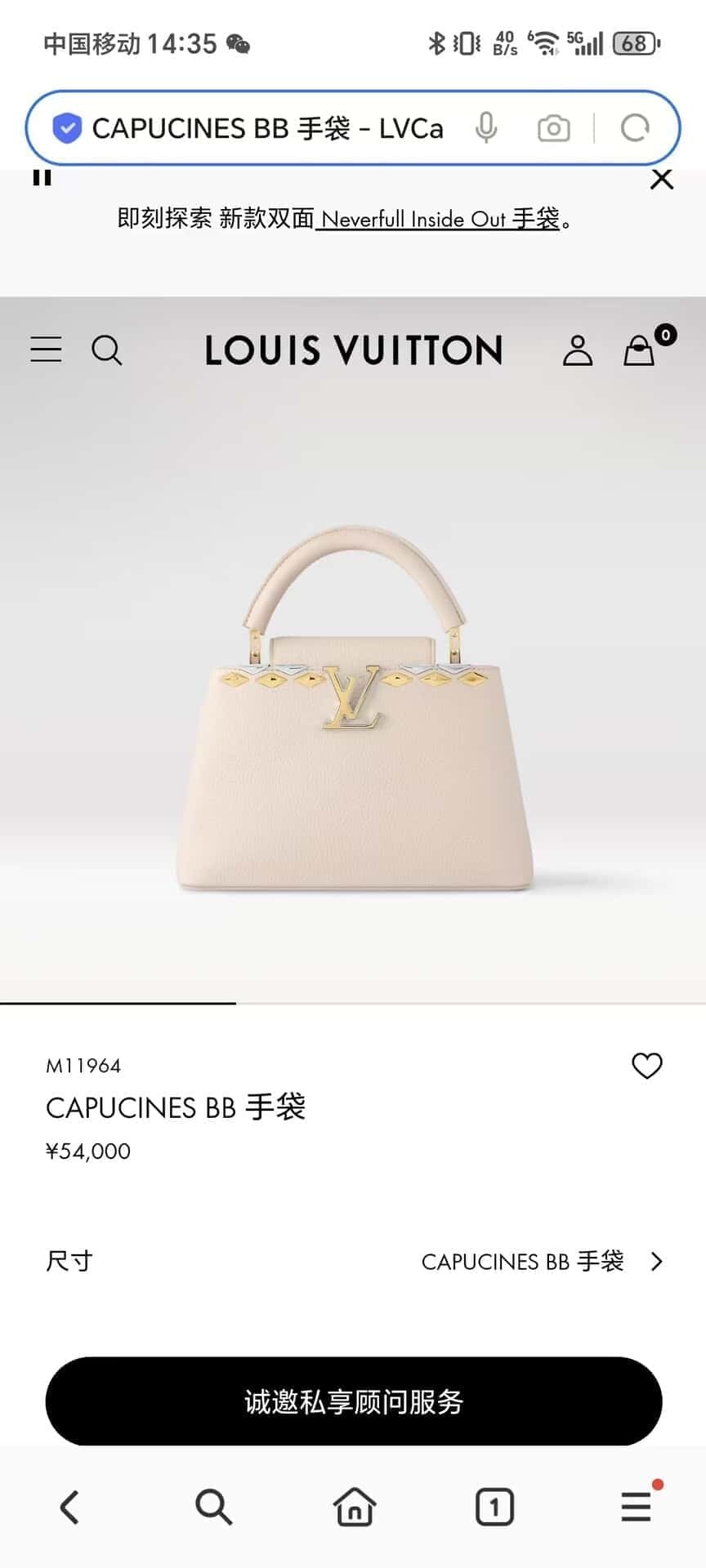The image size is (706, 1568).
Task: Open the browser tabs switcher
Action: (494, 1507)
